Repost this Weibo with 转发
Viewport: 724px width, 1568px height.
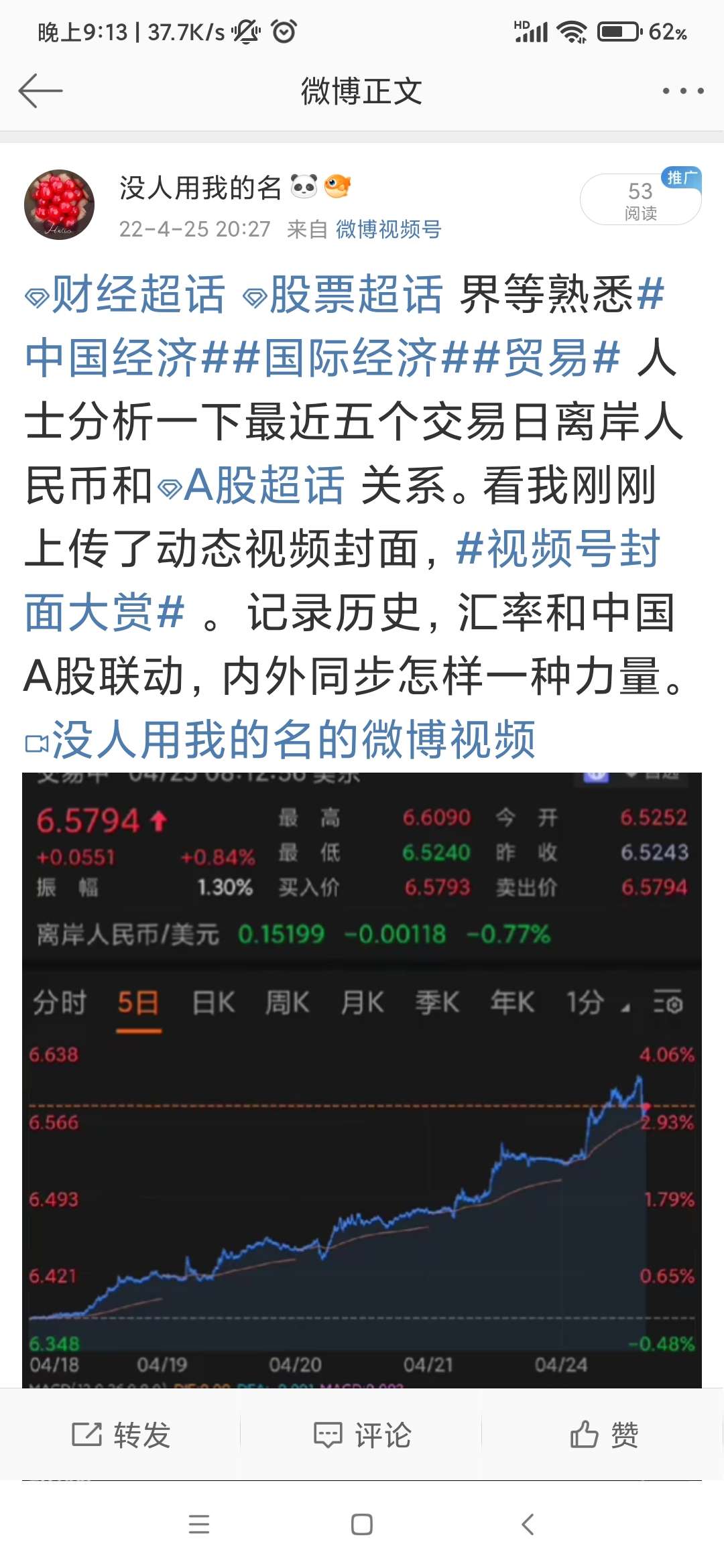coord(121,1435)
